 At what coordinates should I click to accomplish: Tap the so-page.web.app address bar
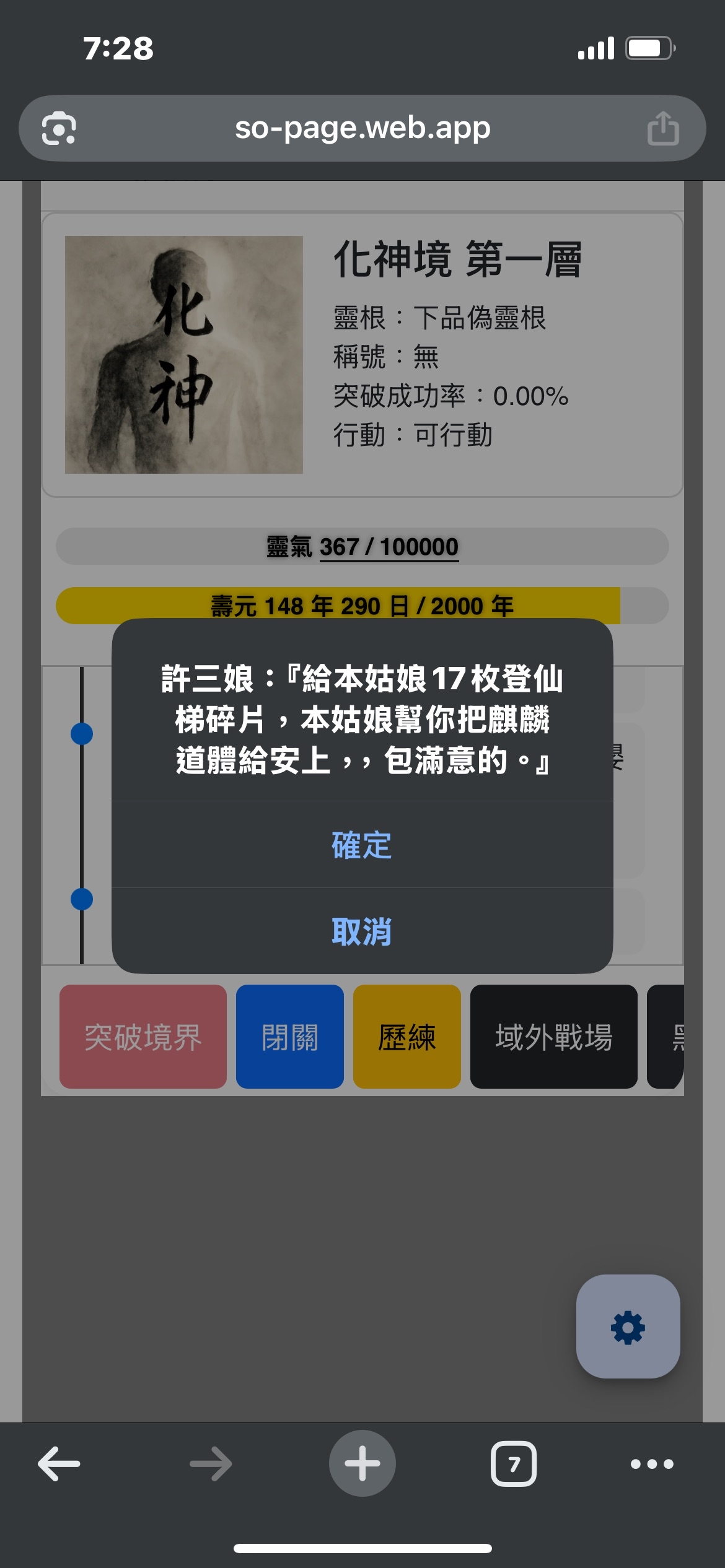click(362, 128)
